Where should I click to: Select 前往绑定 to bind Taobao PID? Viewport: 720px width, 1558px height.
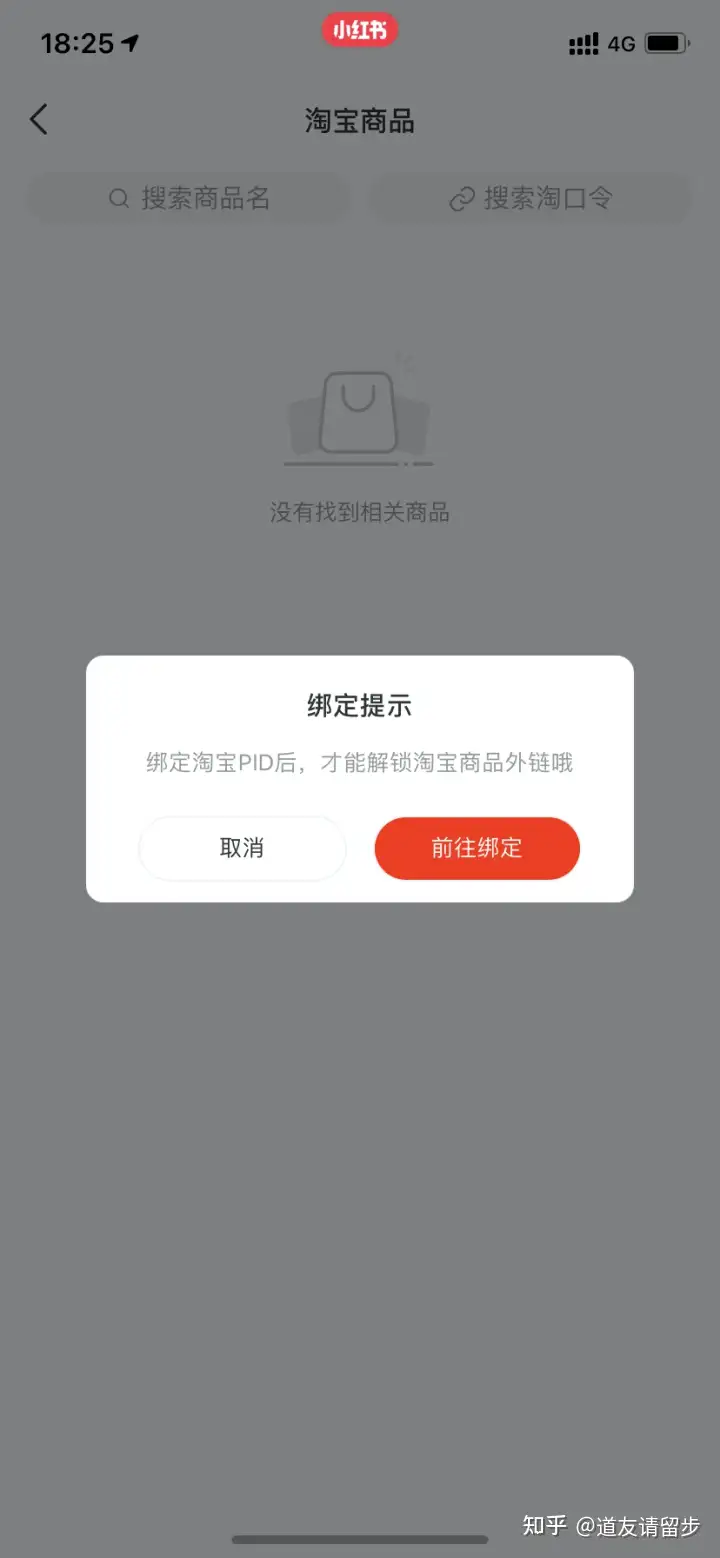click(477, 849)
